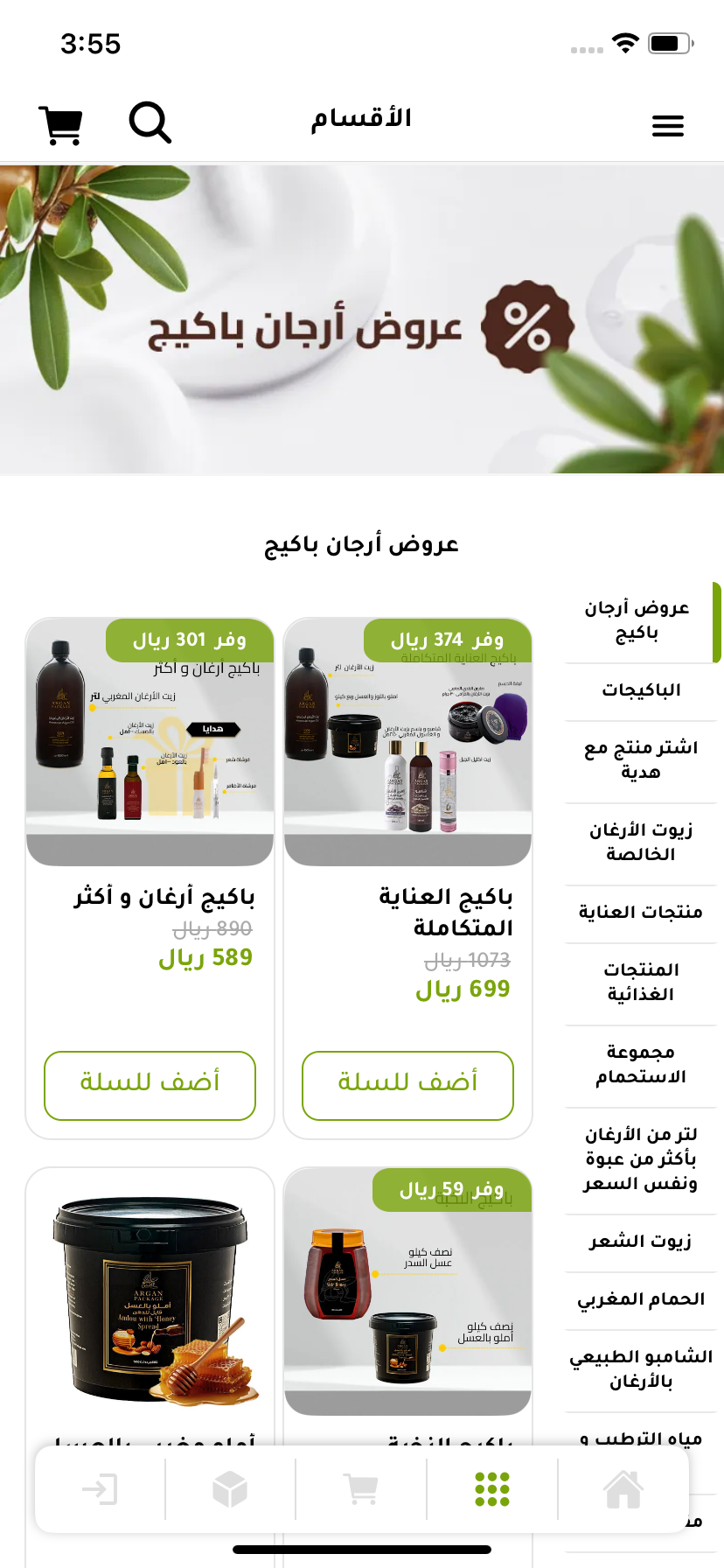Select مجموعة الاستحمام category
The height and width of the screenshot is (1568, 724).
[x=640, y=1064]
